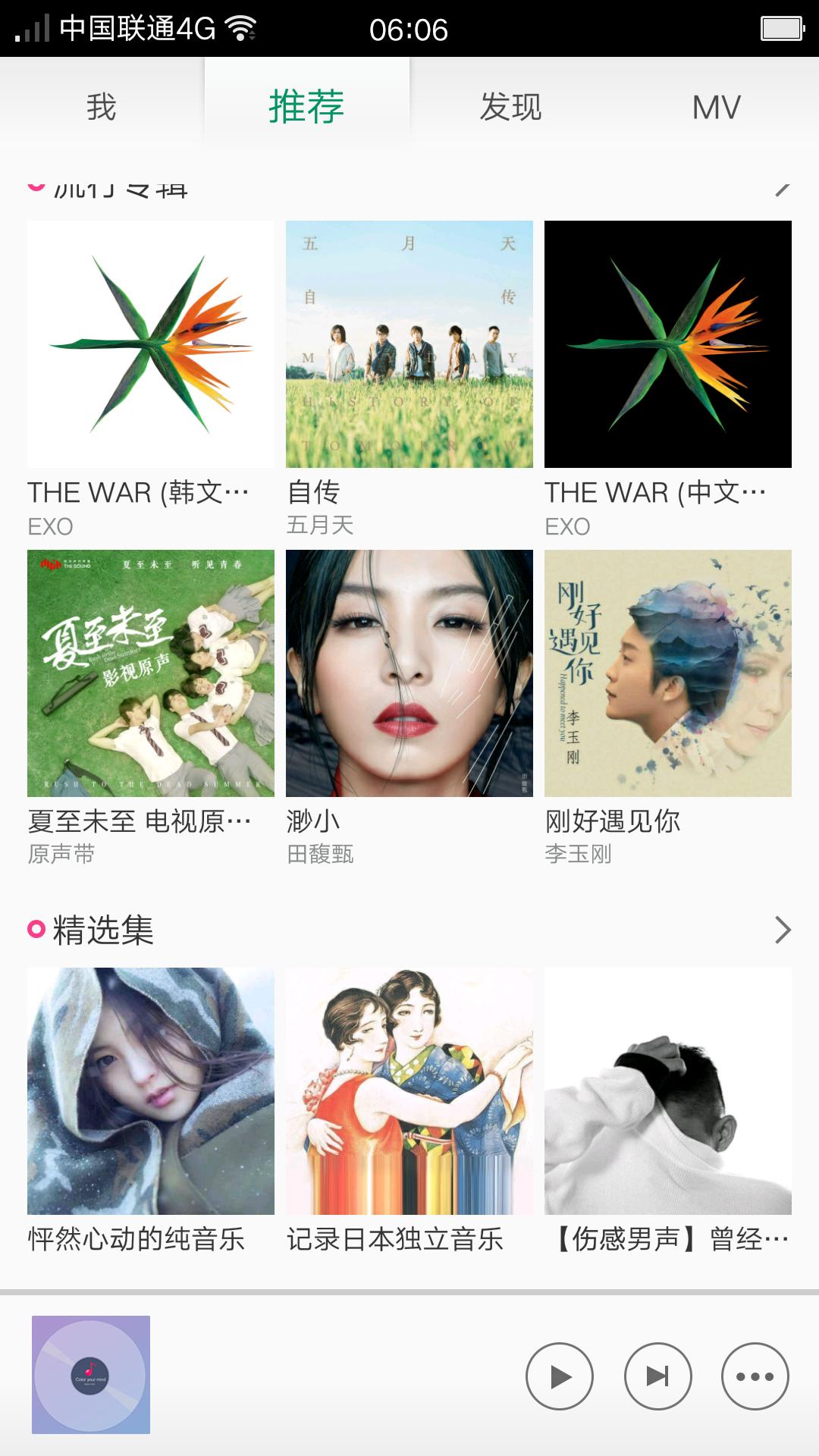
Task: Switch to the MV tab
Action: pos(715,106)
